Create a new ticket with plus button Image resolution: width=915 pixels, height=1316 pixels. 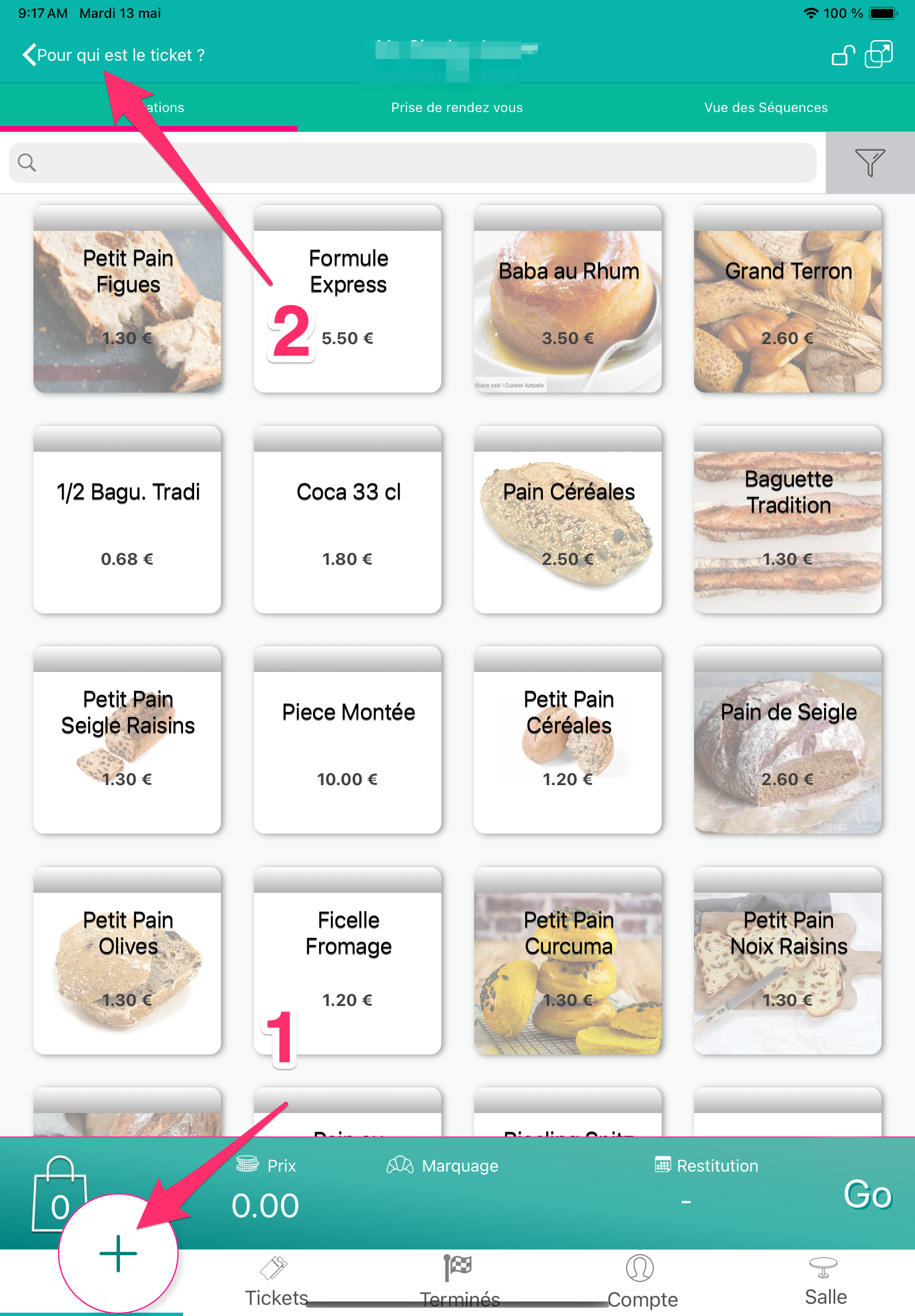point(118,1253)
